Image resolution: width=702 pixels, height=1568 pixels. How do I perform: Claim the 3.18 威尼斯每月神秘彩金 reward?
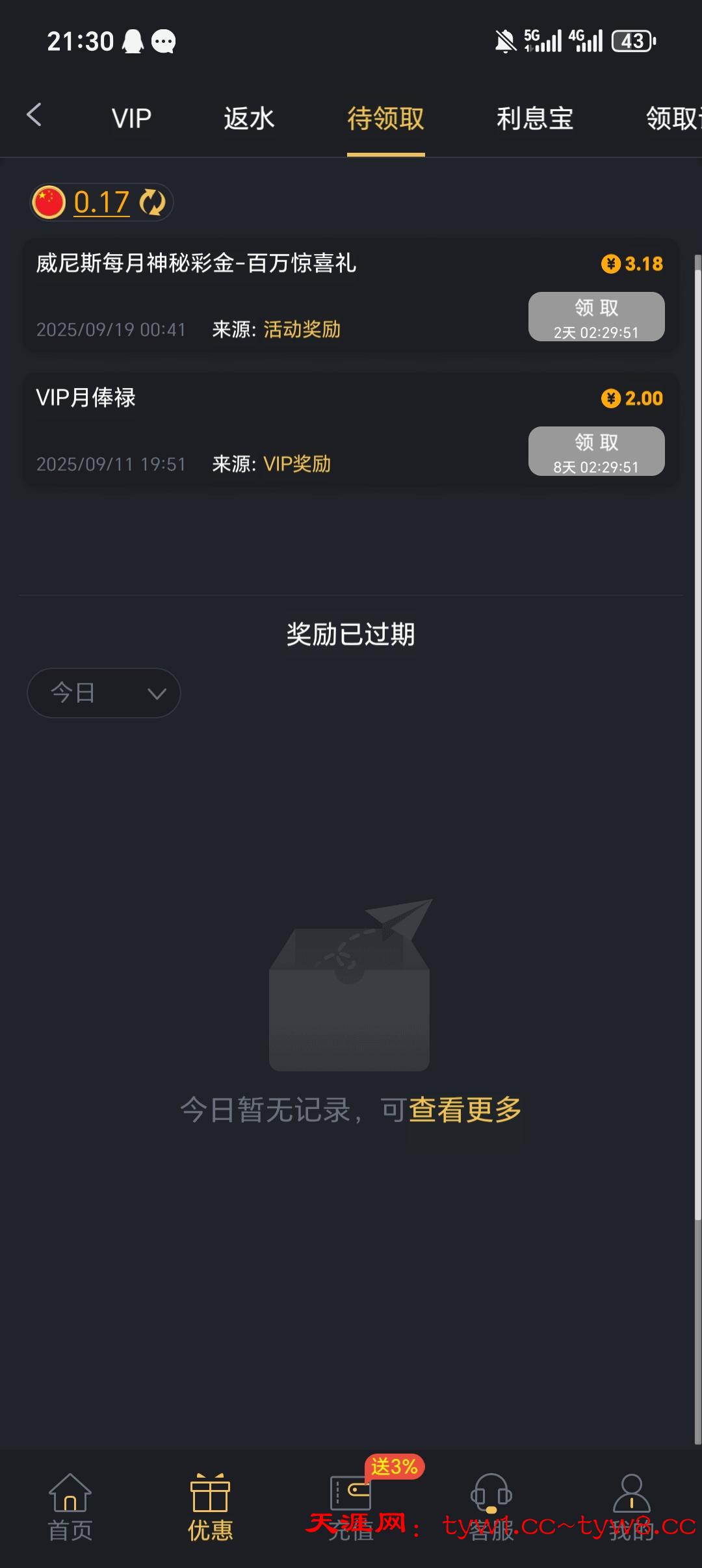tap(596, 317)
